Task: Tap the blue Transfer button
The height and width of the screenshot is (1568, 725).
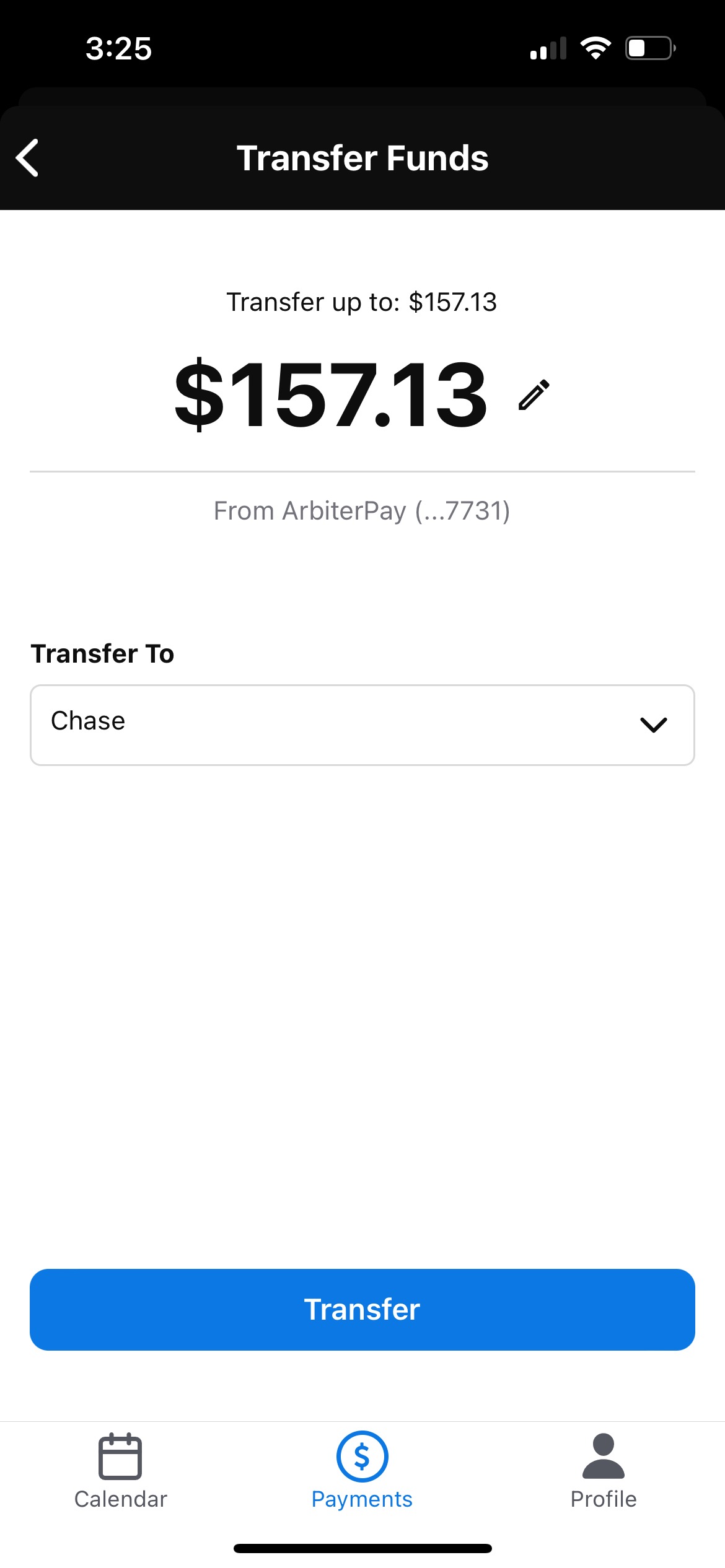Action: [x=362, y=1309]
